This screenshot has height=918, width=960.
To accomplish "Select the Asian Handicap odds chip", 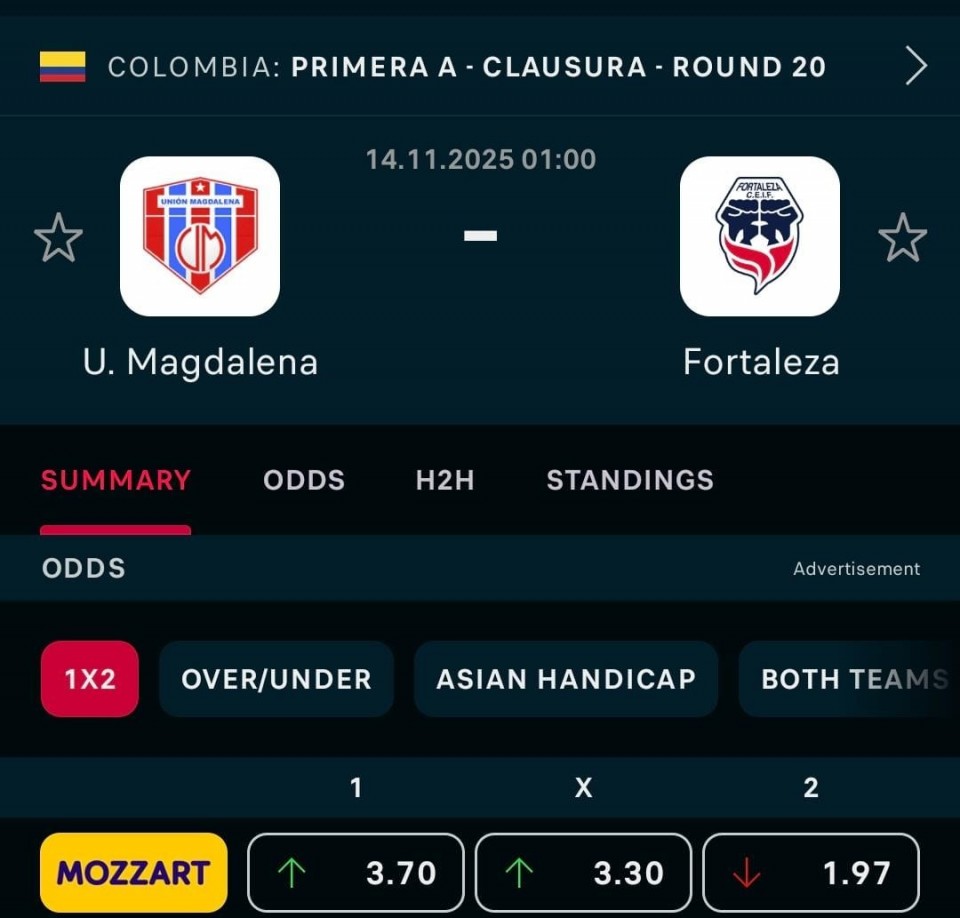I will point(566,679).
